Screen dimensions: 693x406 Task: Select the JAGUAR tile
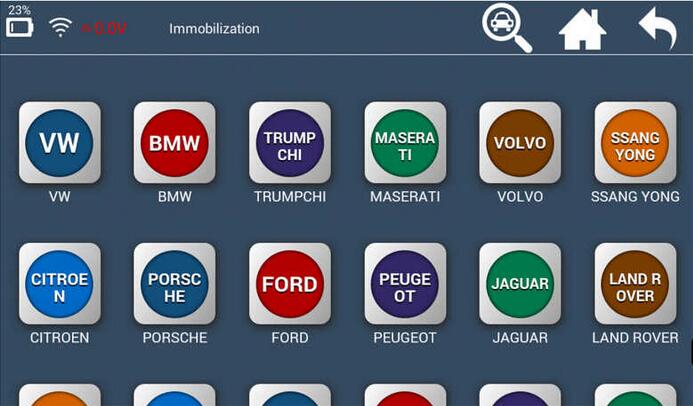click(519, 284)
